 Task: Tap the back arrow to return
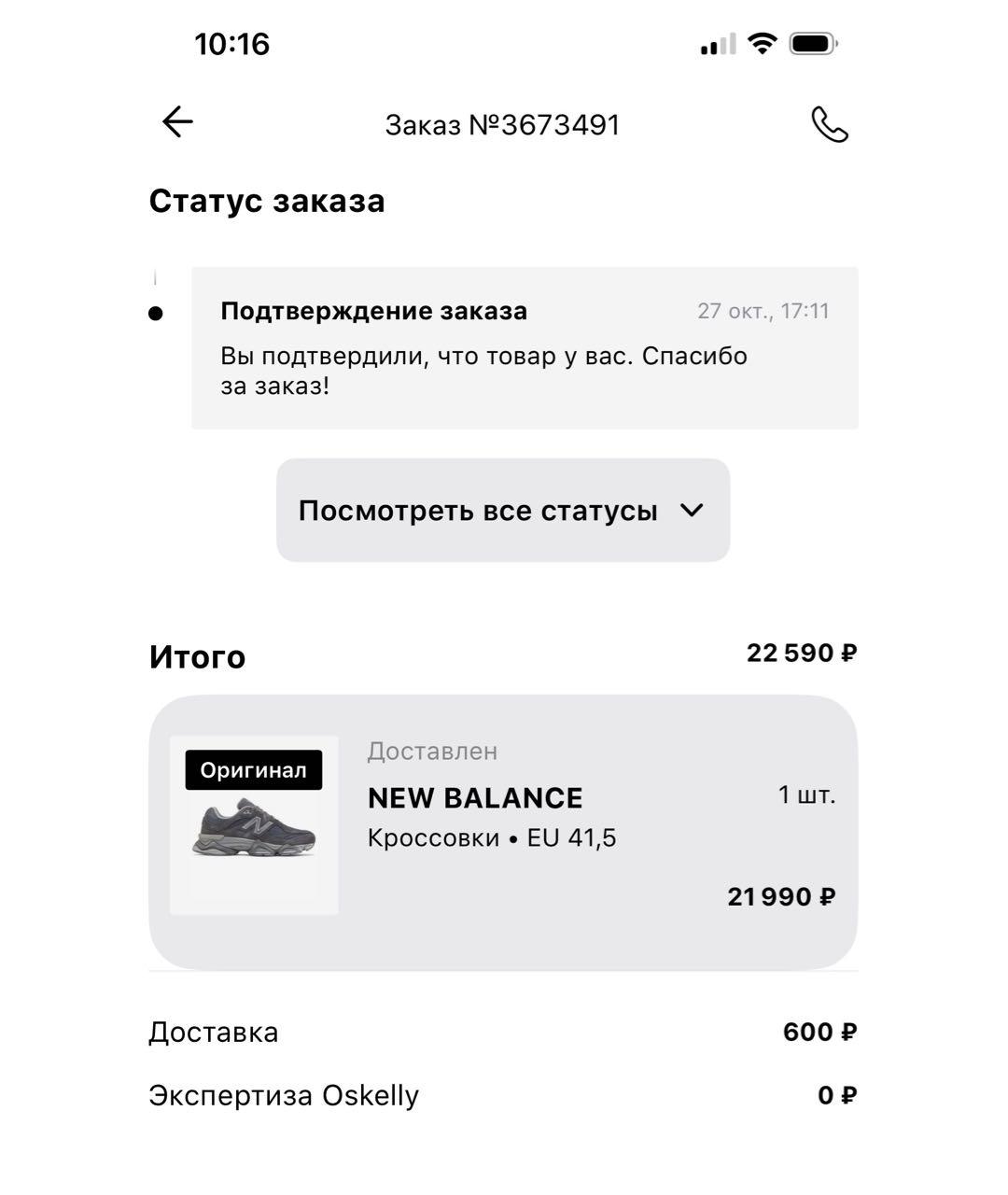(175, 121)
